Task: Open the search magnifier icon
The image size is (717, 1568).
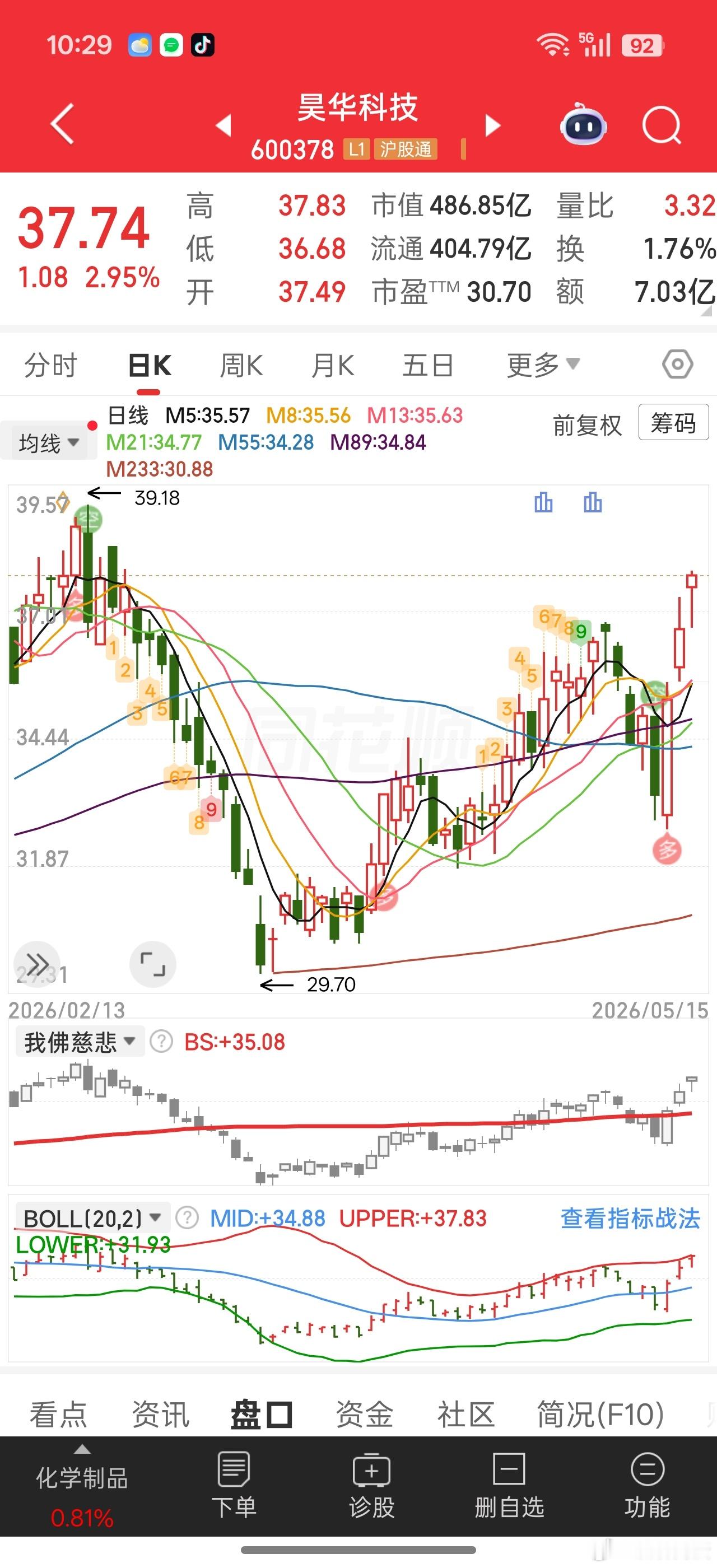Action: (662, 125)
